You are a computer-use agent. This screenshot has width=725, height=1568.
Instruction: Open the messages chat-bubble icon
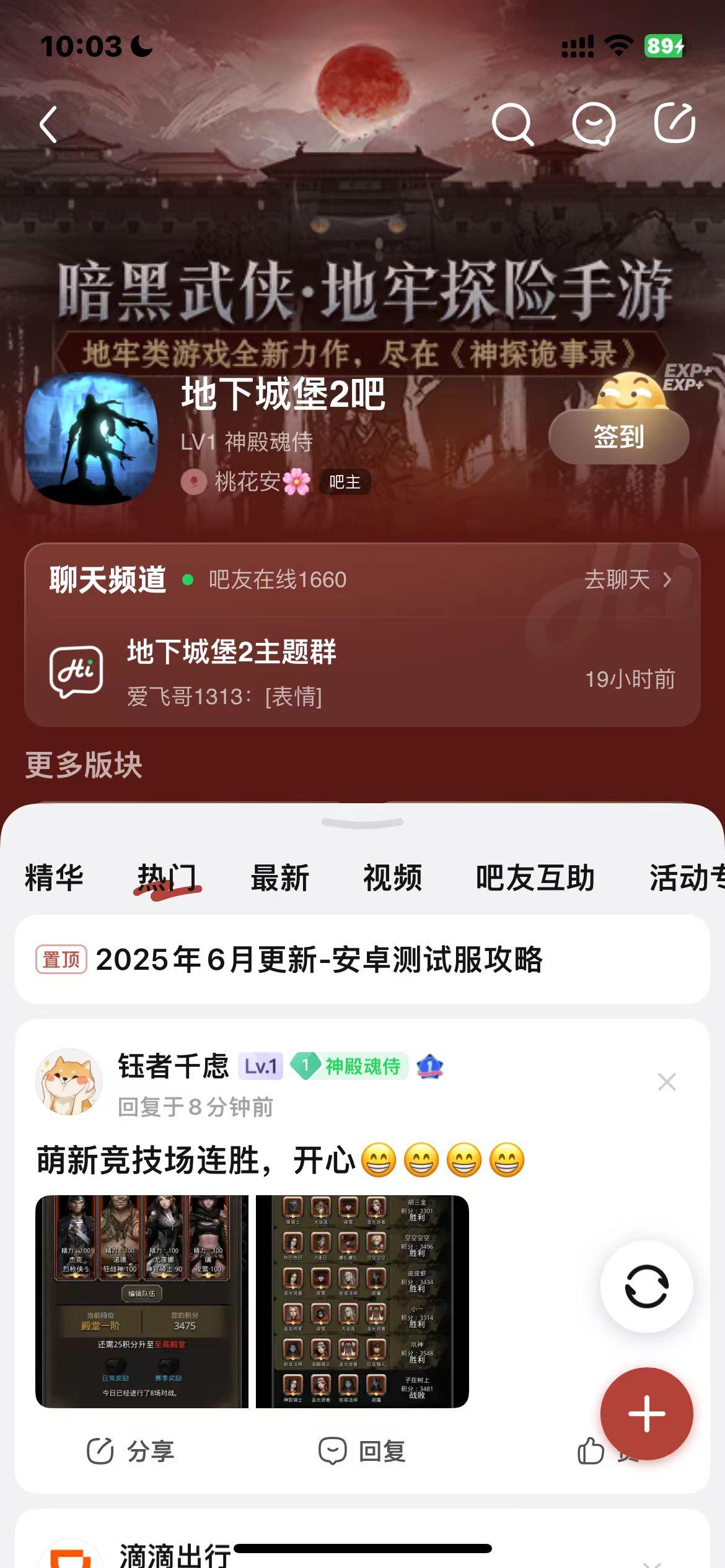[x=594, y=124]
